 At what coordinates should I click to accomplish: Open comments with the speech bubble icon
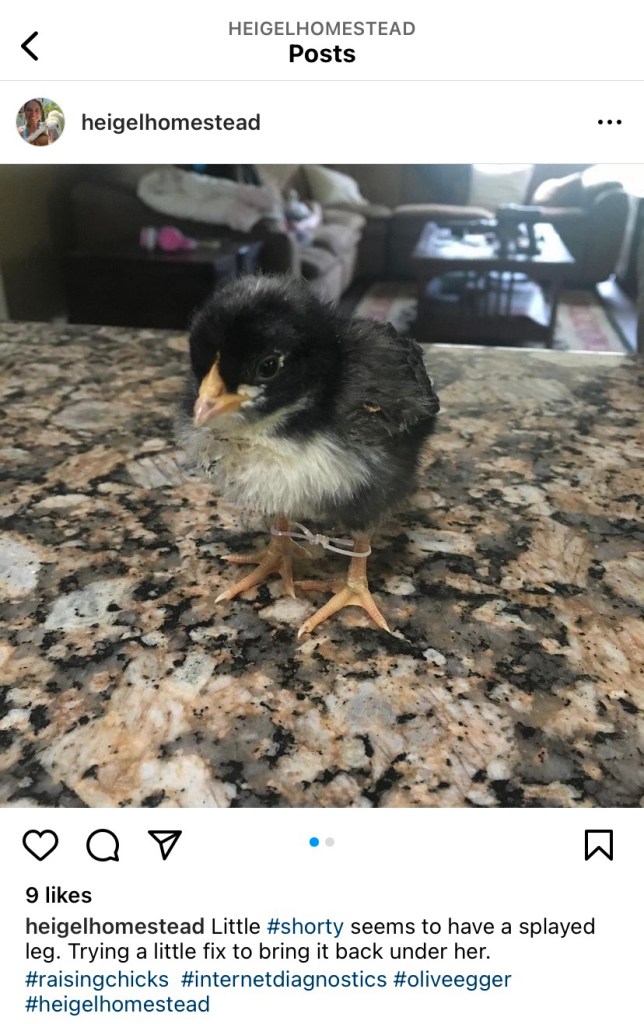click(x=102, y=845)
